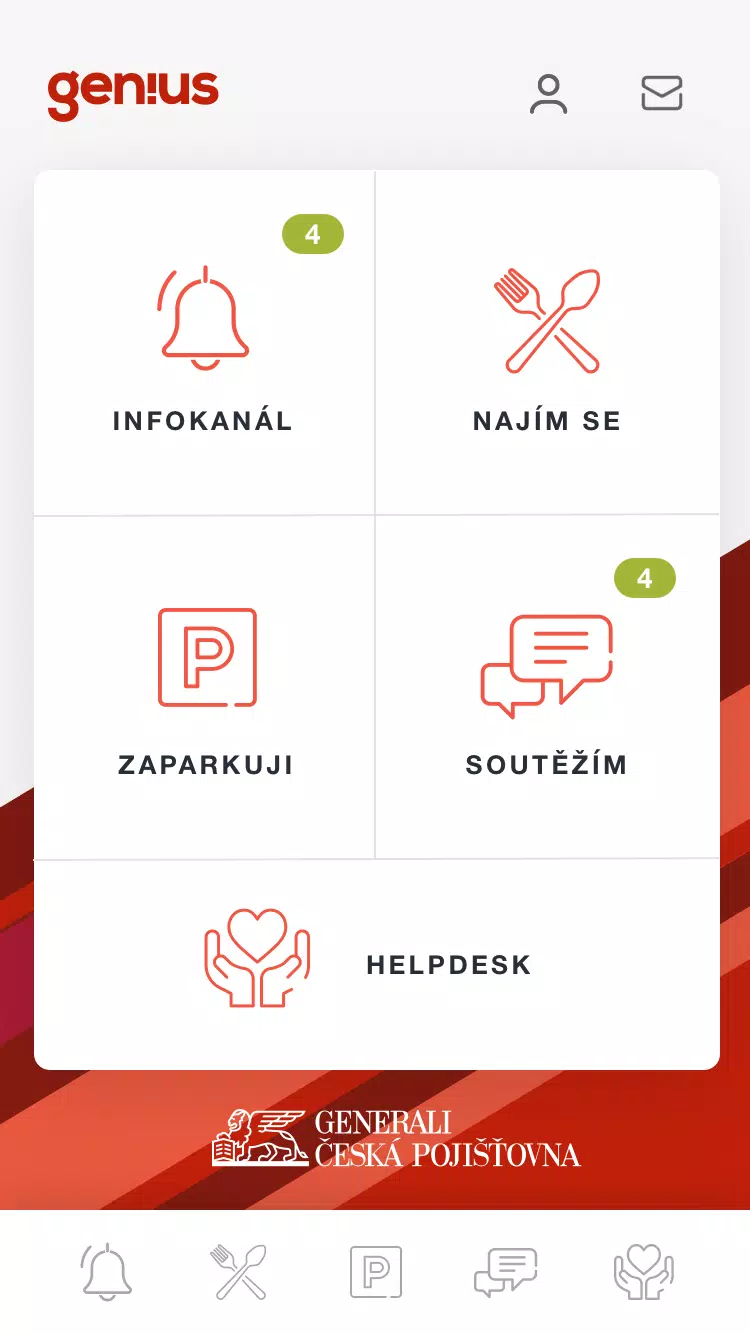Go to the Soutěžím tile

547,688
